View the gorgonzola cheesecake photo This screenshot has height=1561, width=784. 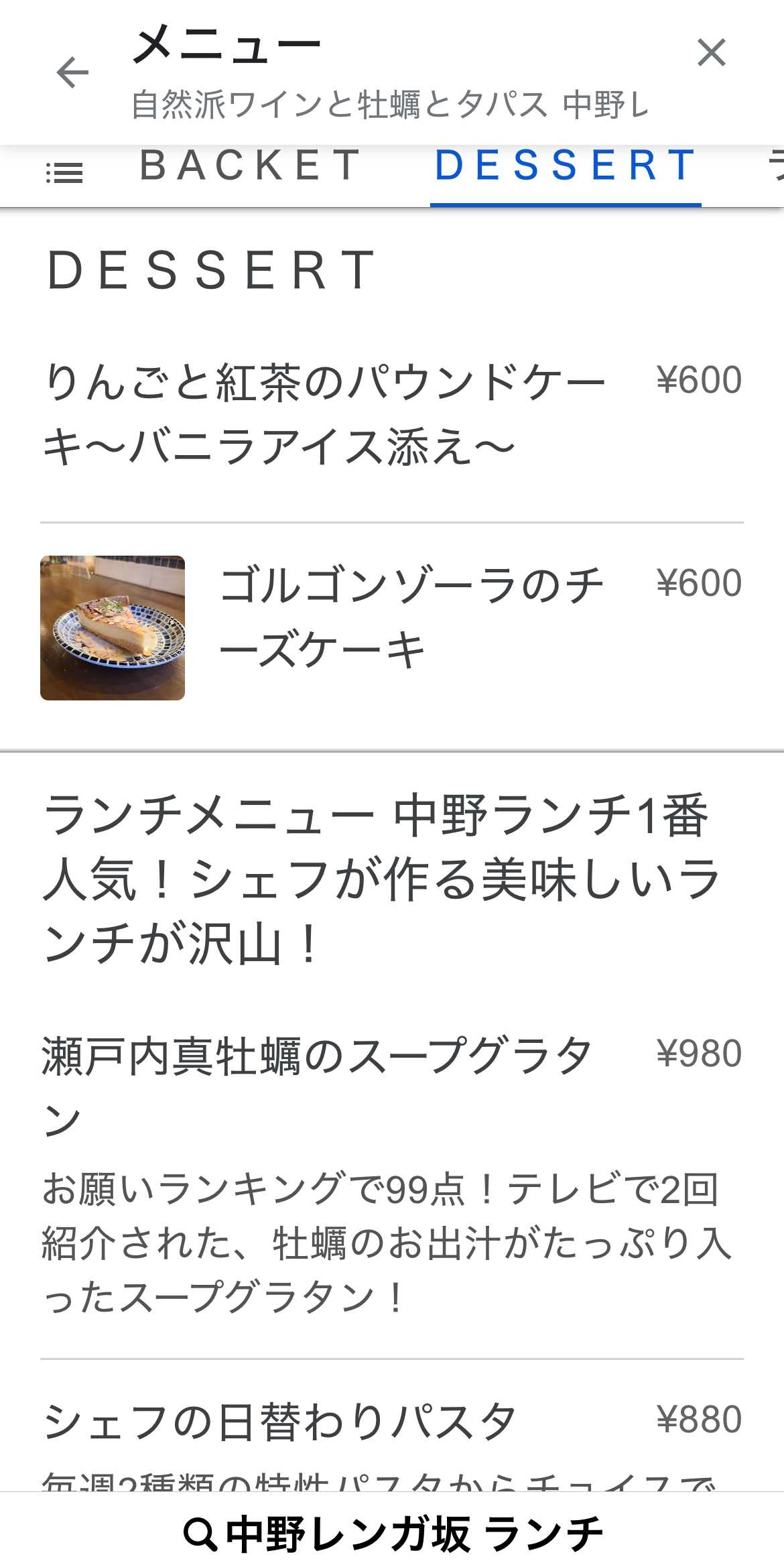coord(113,628)
